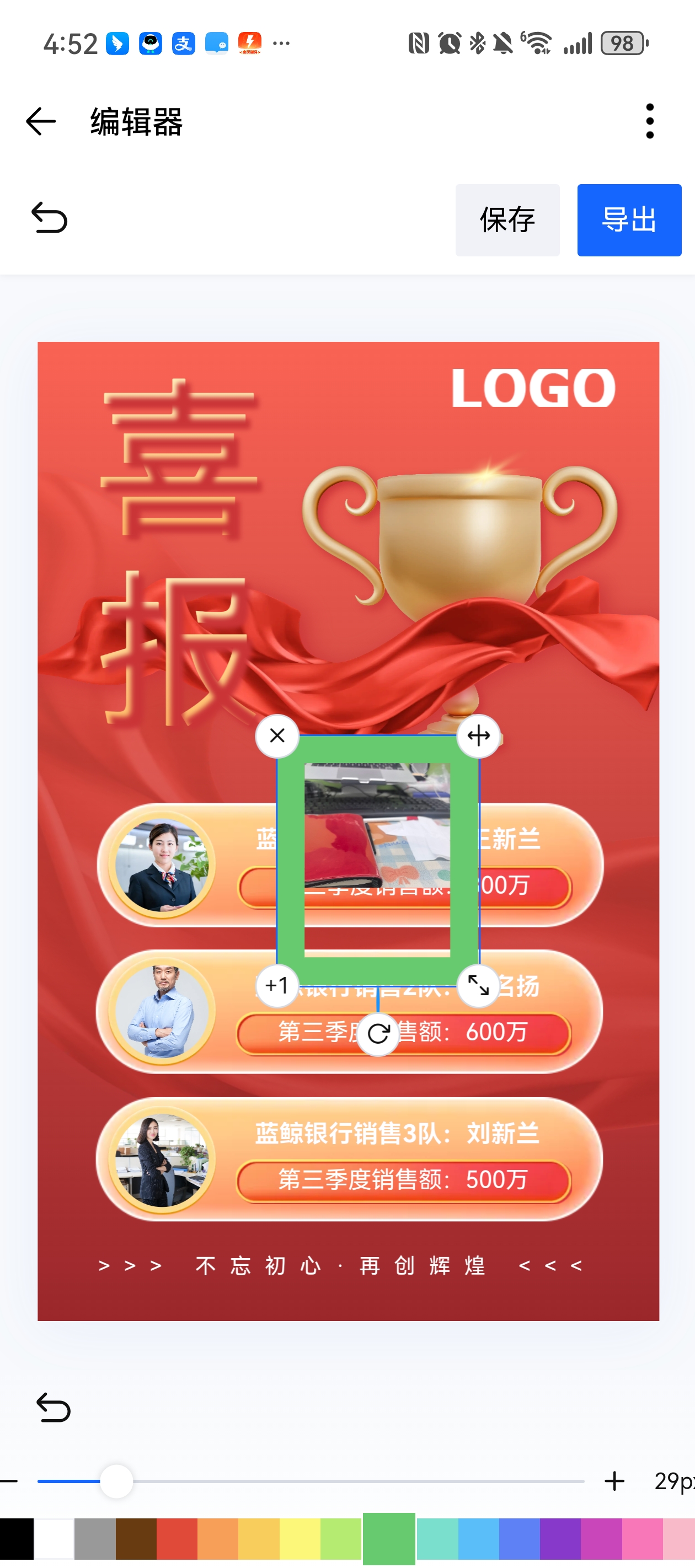Tap the 保存 button
The image size is (695, 1568).
(507, 220)
